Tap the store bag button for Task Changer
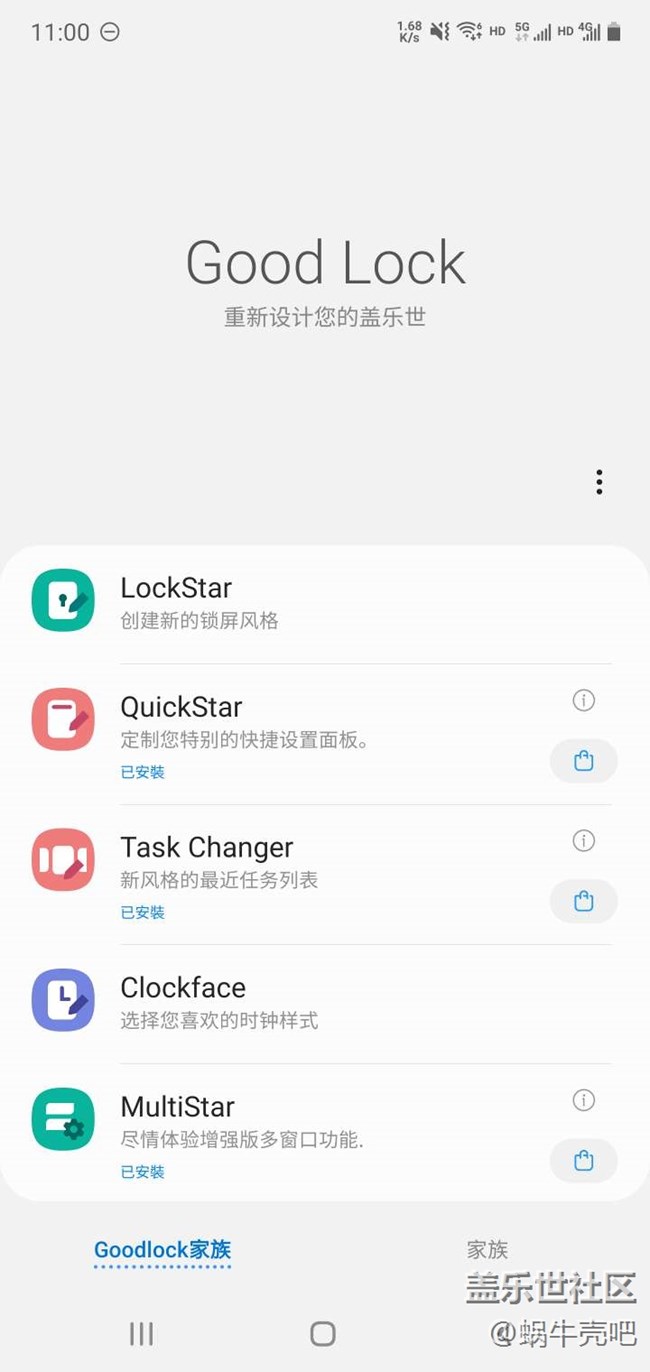Screen dimensions: 650x1372 click(x=584, y=902)
